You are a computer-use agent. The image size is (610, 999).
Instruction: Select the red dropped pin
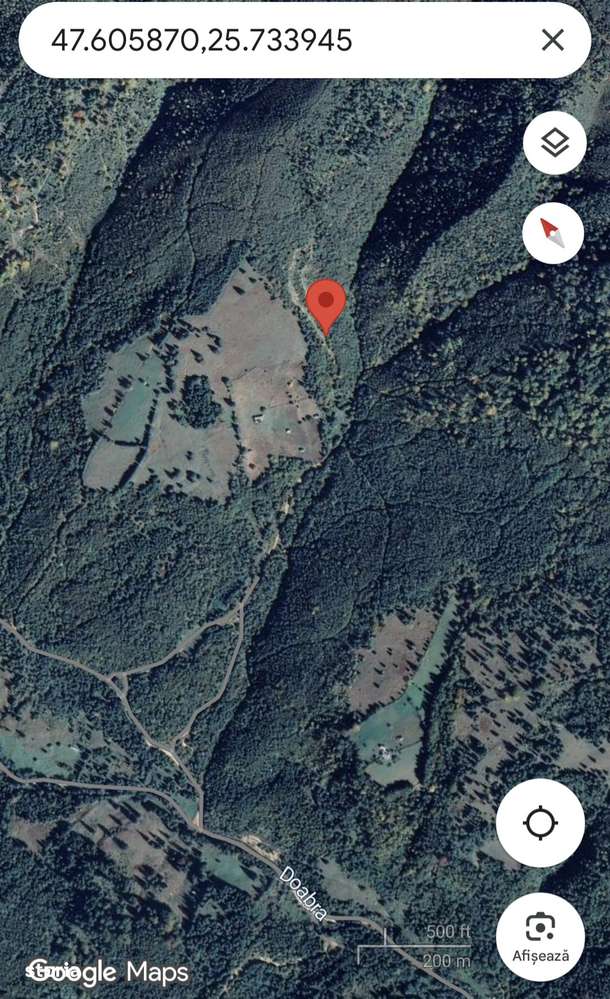pyautogui.click(x=325, y=303)
